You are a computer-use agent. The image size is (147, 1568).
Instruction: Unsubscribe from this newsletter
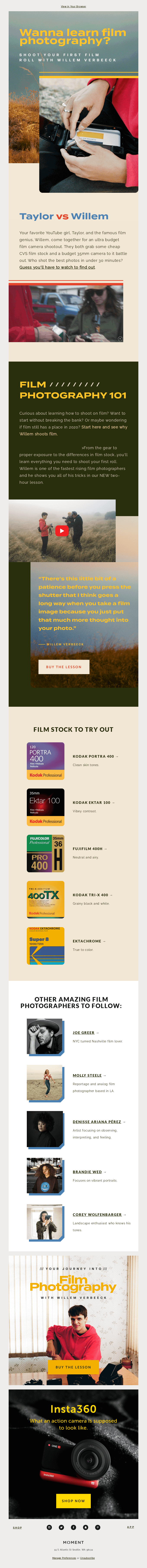click(87, 1558)
